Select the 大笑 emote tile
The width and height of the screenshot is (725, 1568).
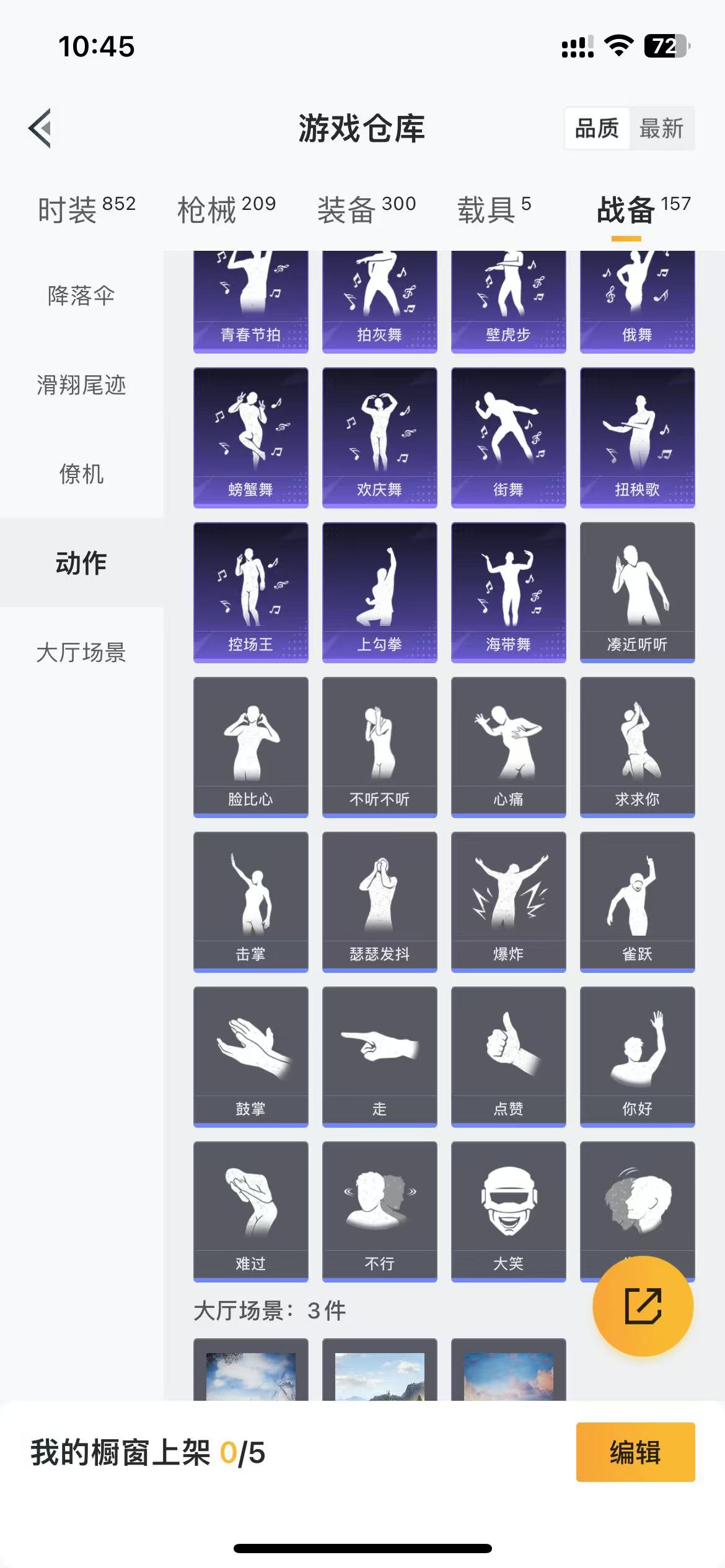pos(508,1211)
